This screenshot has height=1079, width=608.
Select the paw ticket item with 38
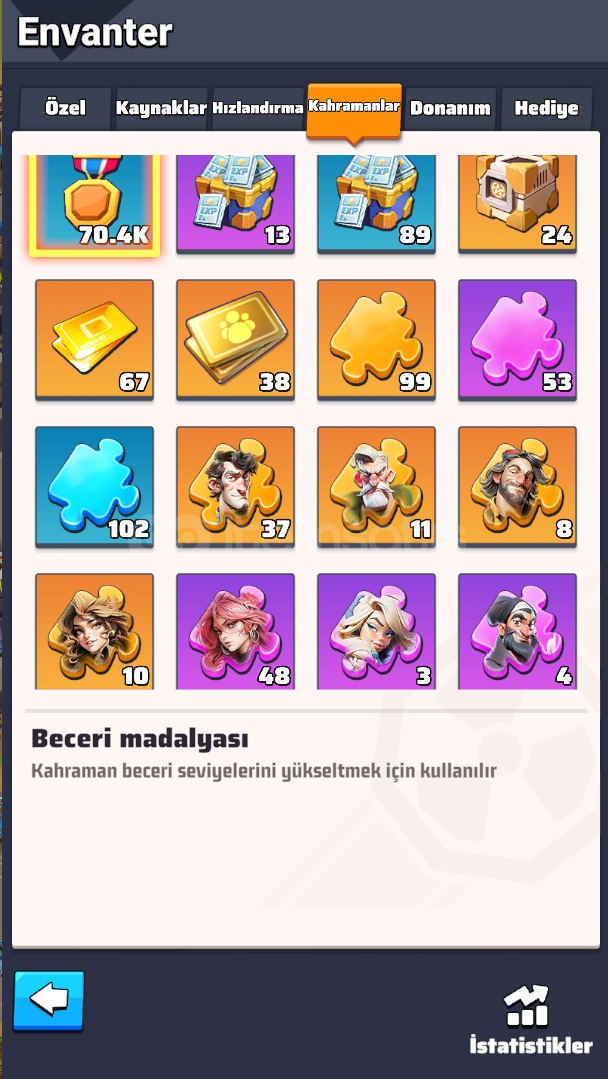point(236,340)
